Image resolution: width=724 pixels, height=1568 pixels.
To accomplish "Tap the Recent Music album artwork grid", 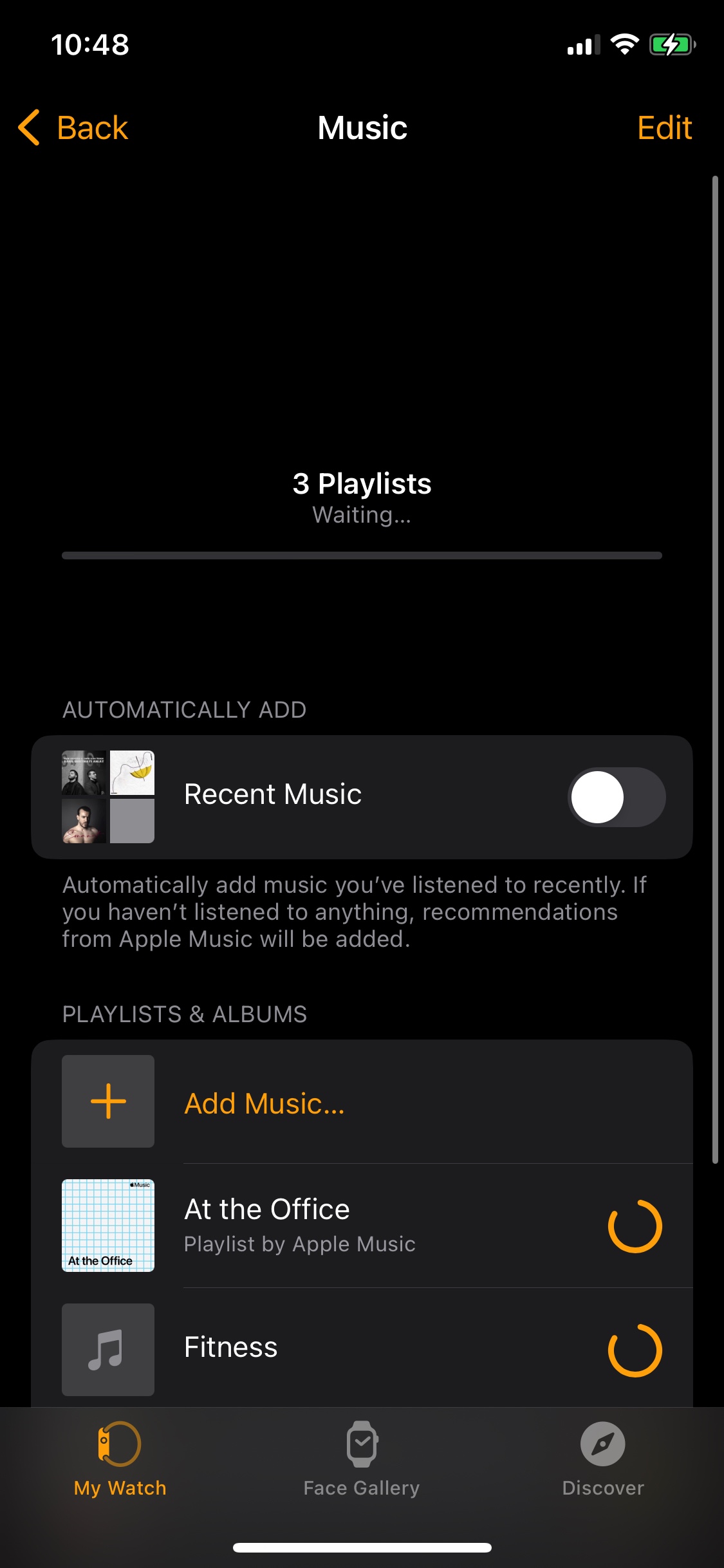I will pyautogui.click(x=107, y=796).
